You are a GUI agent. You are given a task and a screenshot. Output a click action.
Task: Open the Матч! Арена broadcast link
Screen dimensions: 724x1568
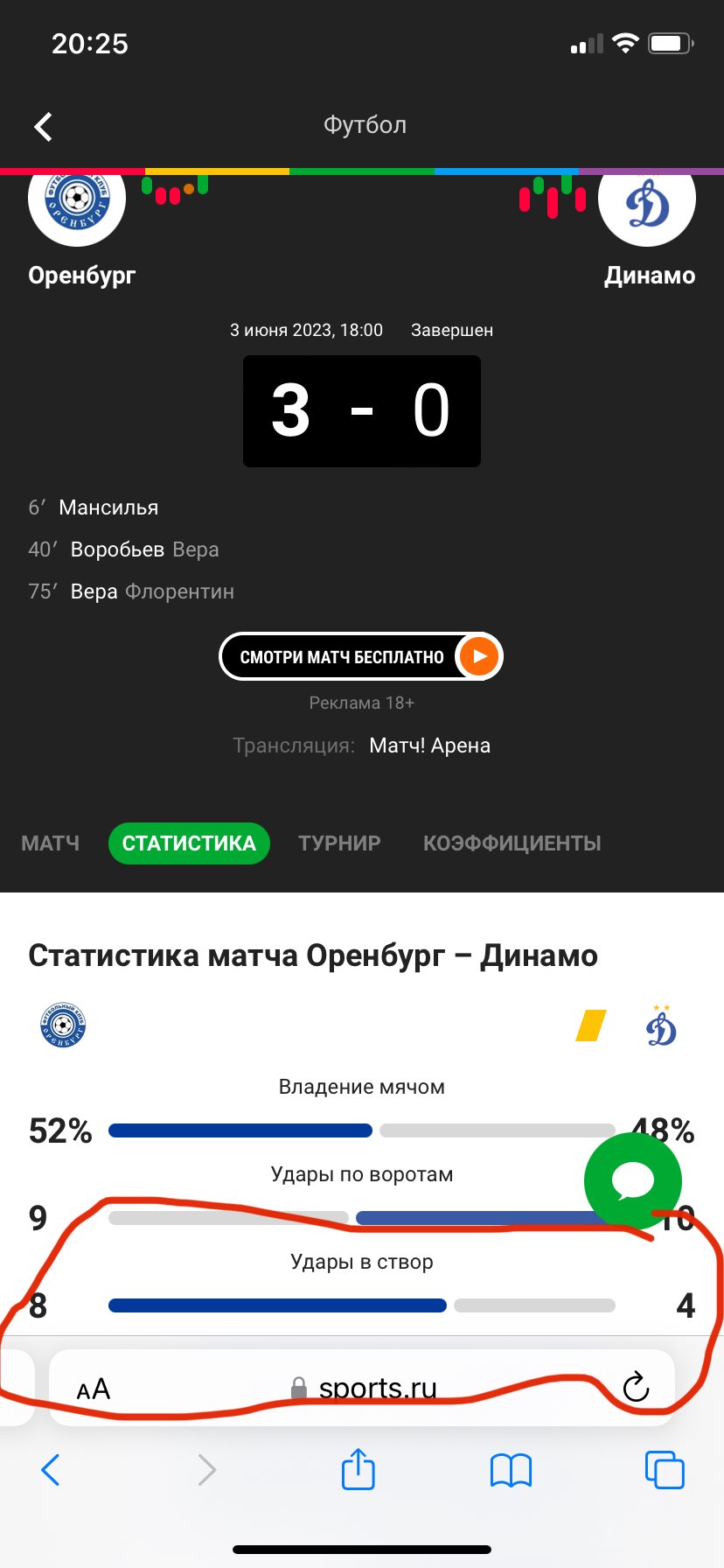click(429, 745)
